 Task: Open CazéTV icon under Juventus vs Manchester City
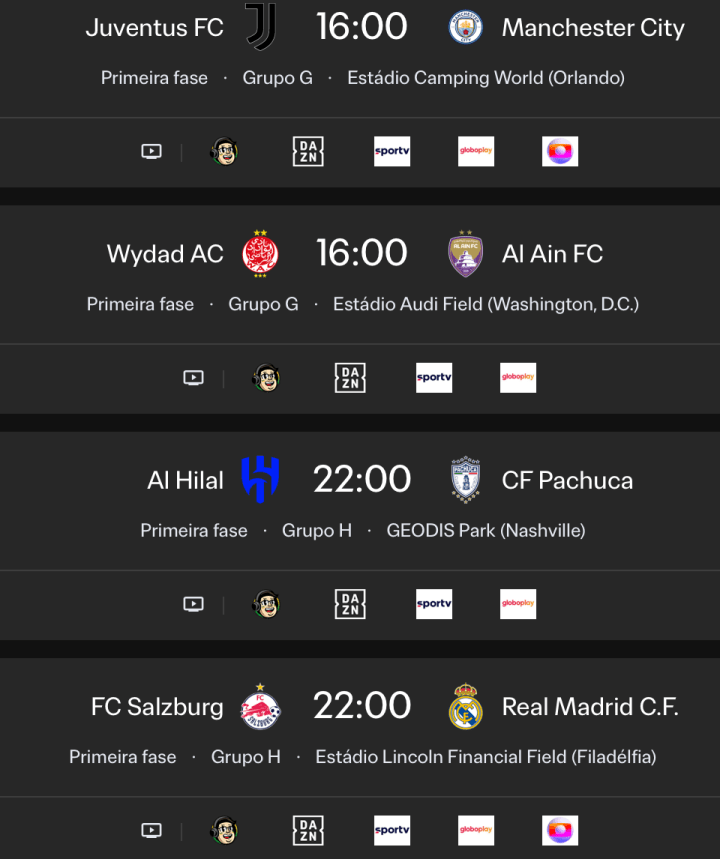click(224, 152)
